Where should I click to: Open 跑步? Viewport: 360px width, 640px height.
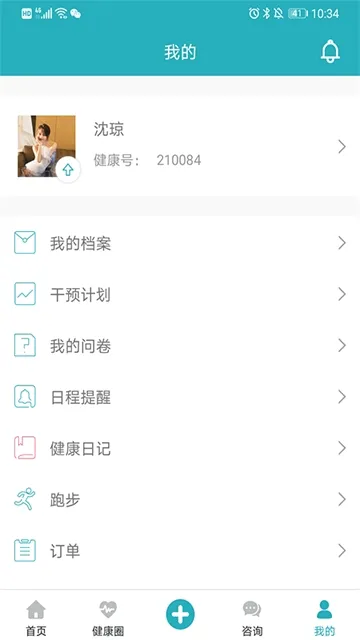tap(180, 500)
